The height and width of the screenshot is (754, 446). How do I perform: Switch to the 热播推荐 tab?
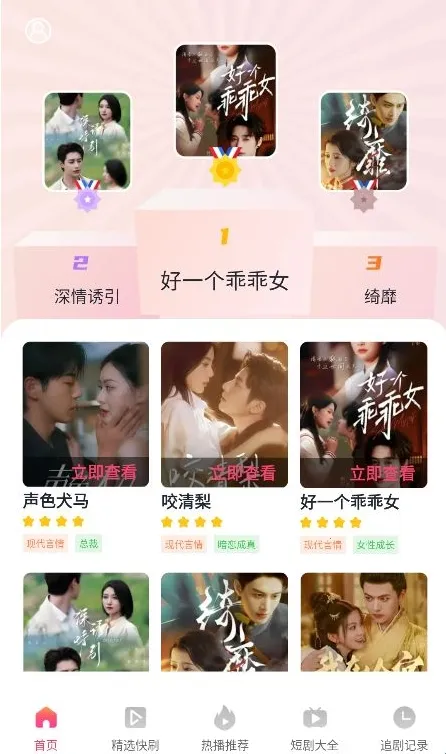(225, 728)
